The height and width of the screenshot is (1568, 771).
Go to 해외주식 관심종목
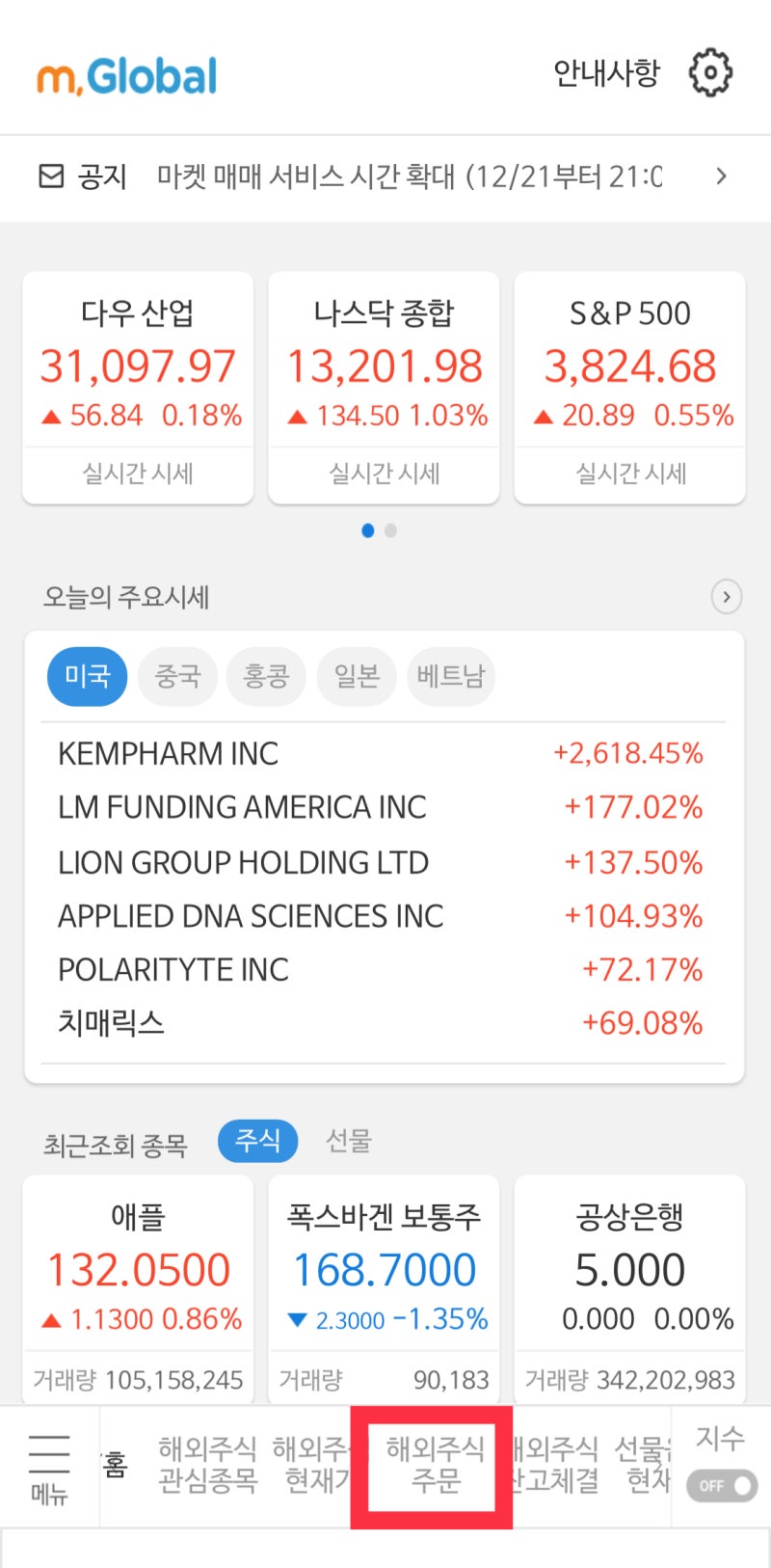click(207, 1464)
